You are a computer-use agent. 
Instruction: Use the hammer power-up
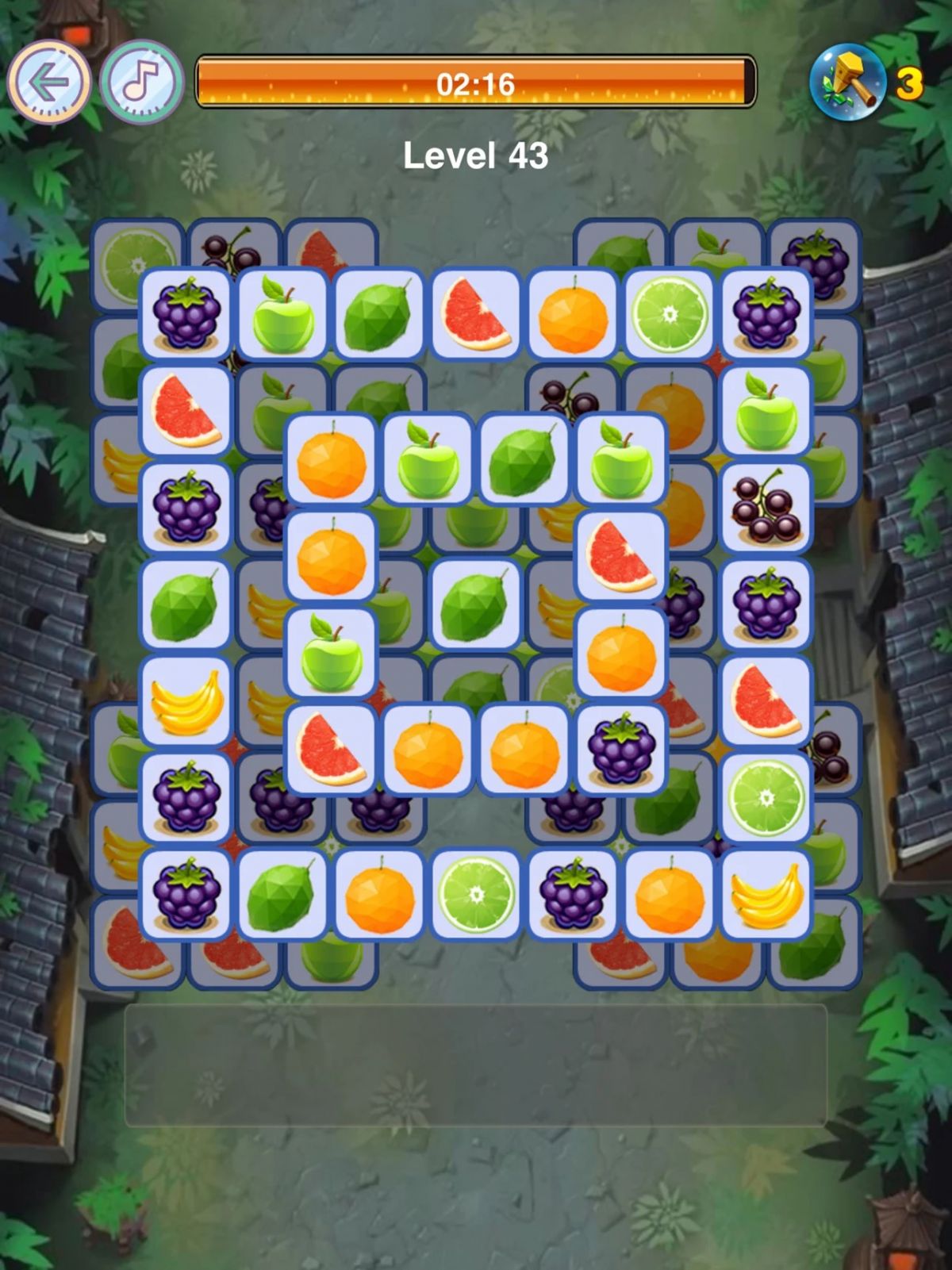click(847, 82)
